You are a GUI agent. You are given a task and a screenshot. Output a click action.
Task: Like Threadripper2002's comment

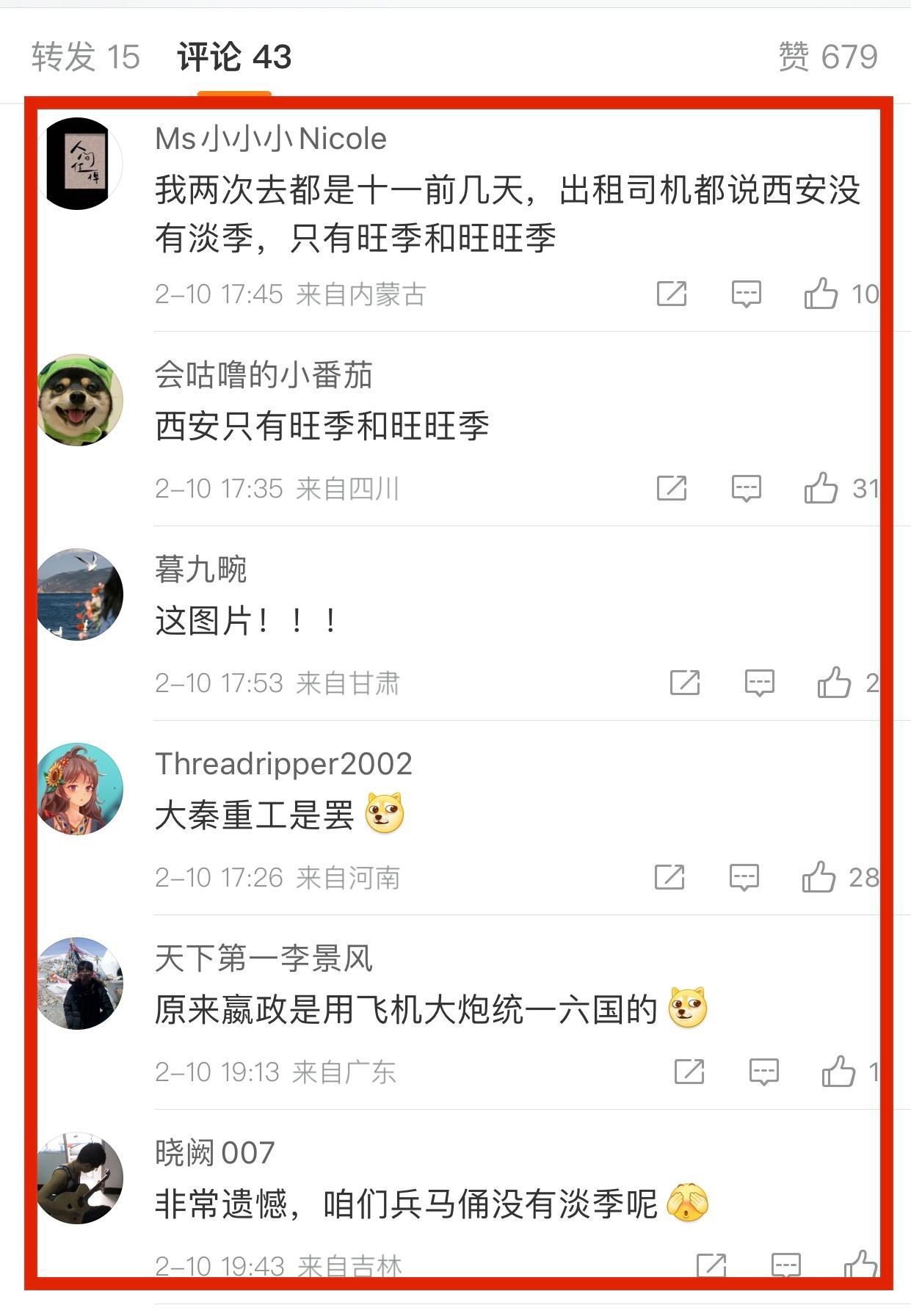tap(819, 877)
